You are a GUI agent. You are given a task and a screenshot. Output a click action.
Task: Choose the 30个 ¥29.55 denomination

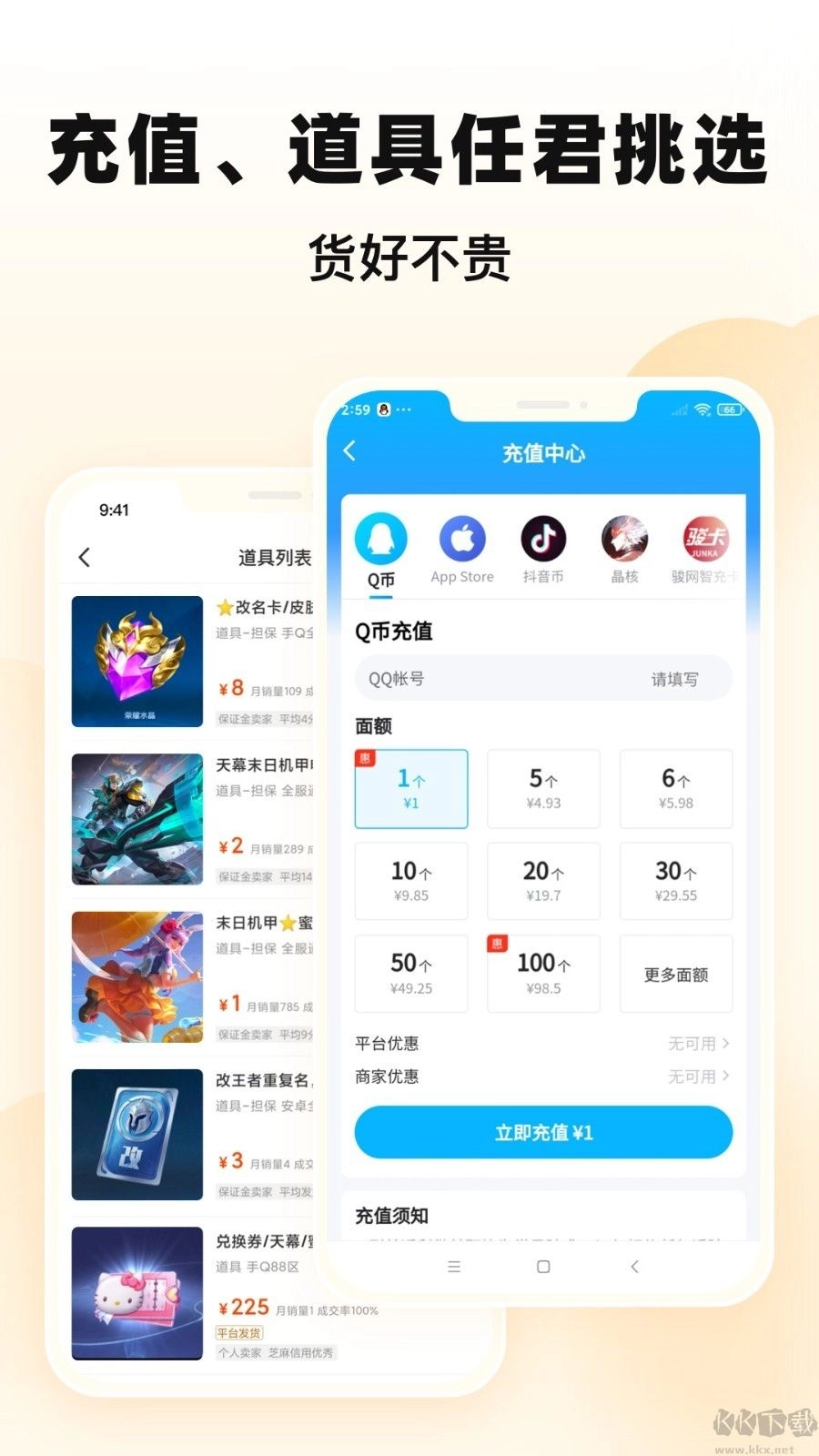[x=675, y=881]
